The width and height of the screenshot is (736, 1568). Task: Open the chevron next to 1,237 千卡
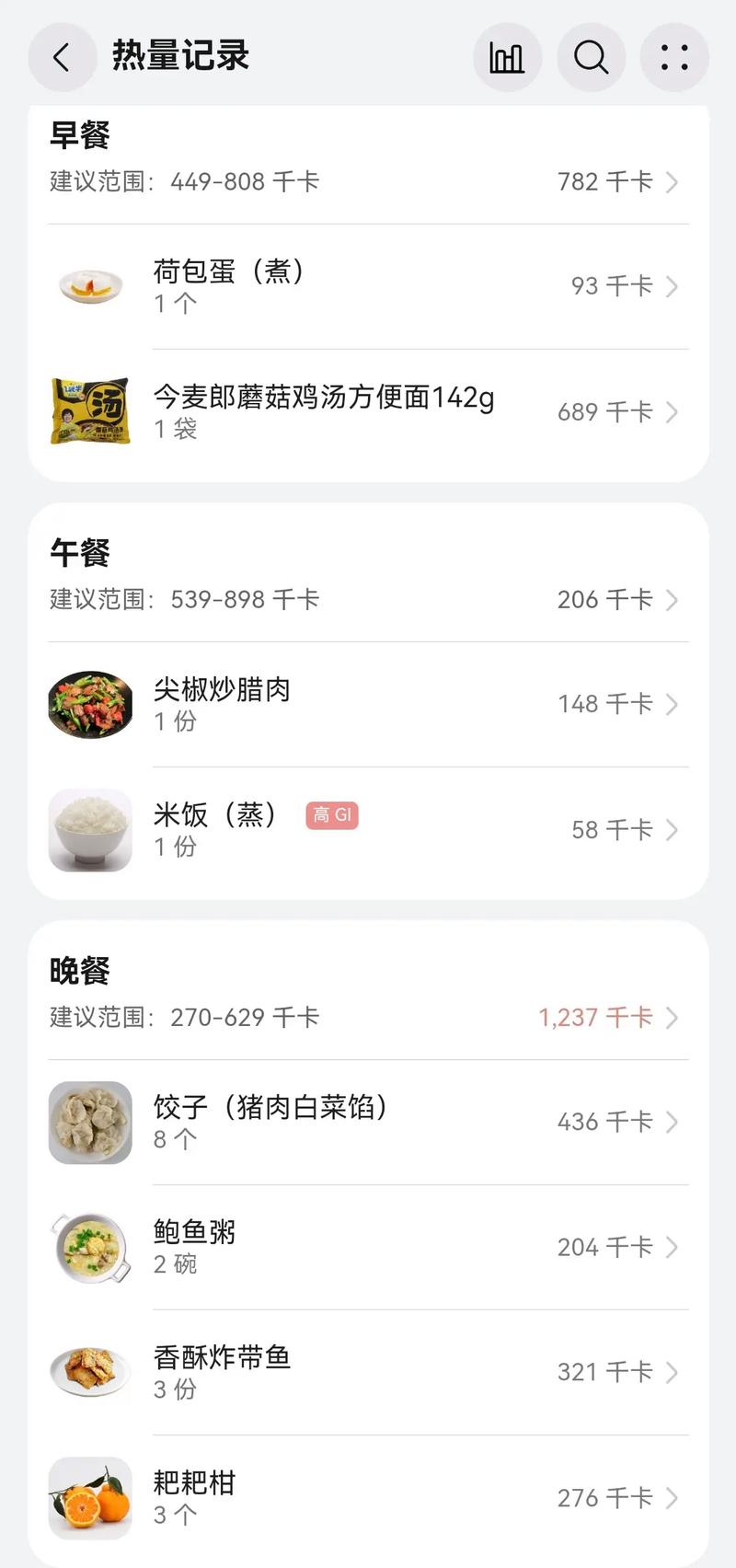673,1018
